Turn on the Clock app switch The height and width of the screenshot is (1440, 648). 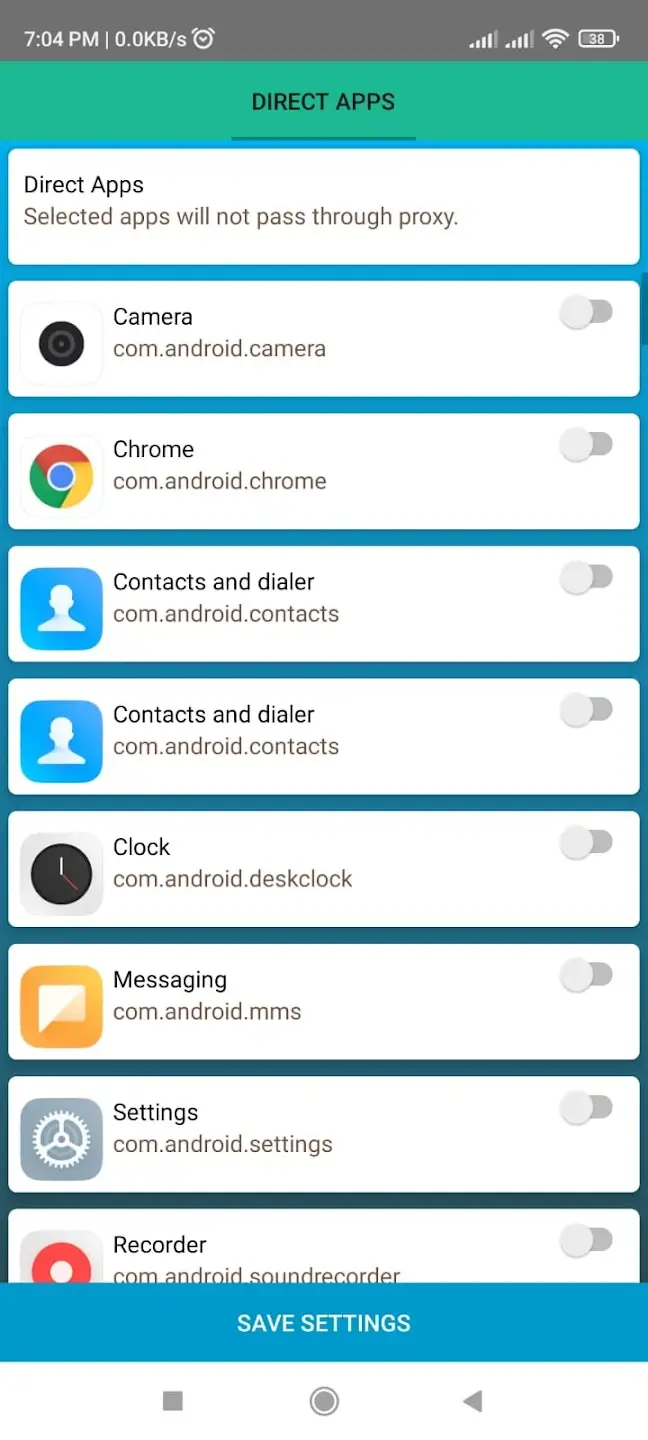[586, 844]
